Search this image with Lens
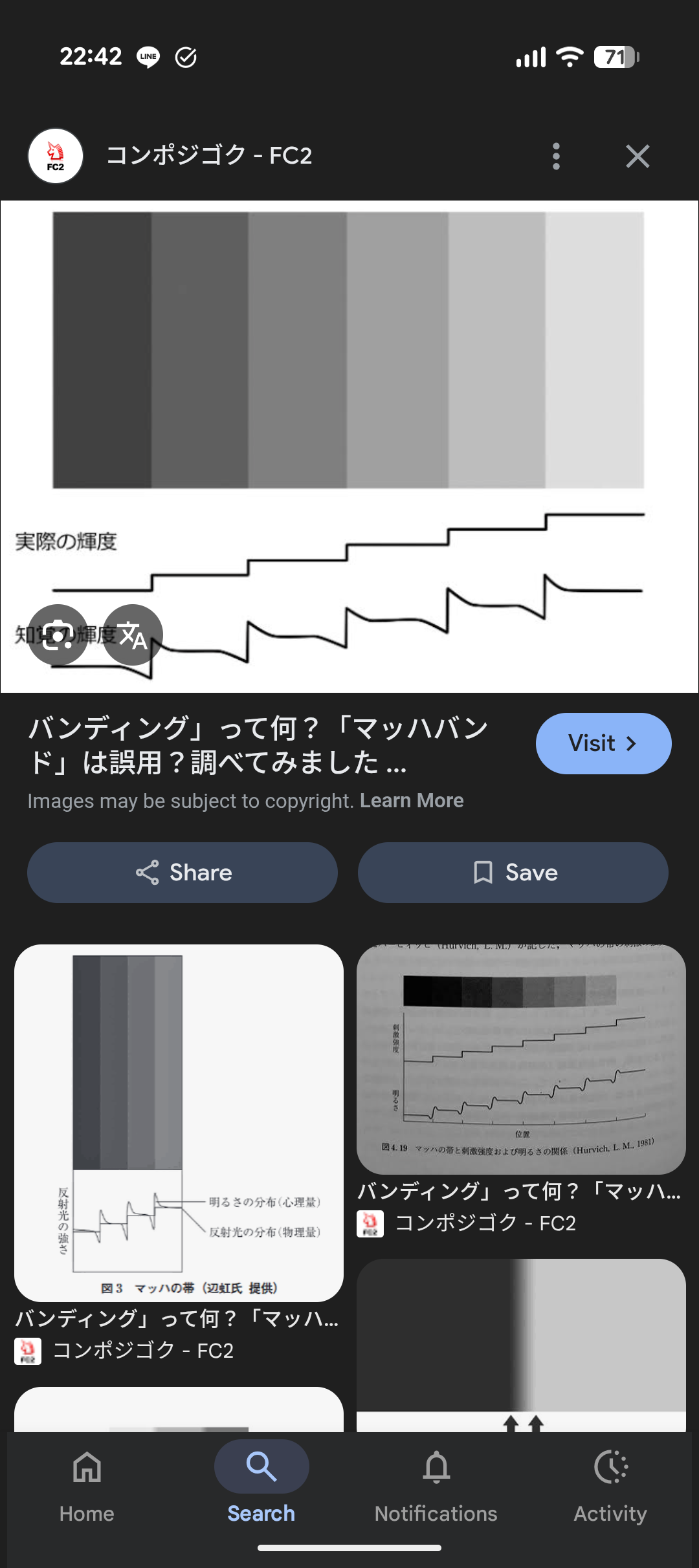This screenshot has width=699, height=1568. (x=58, y=635)
